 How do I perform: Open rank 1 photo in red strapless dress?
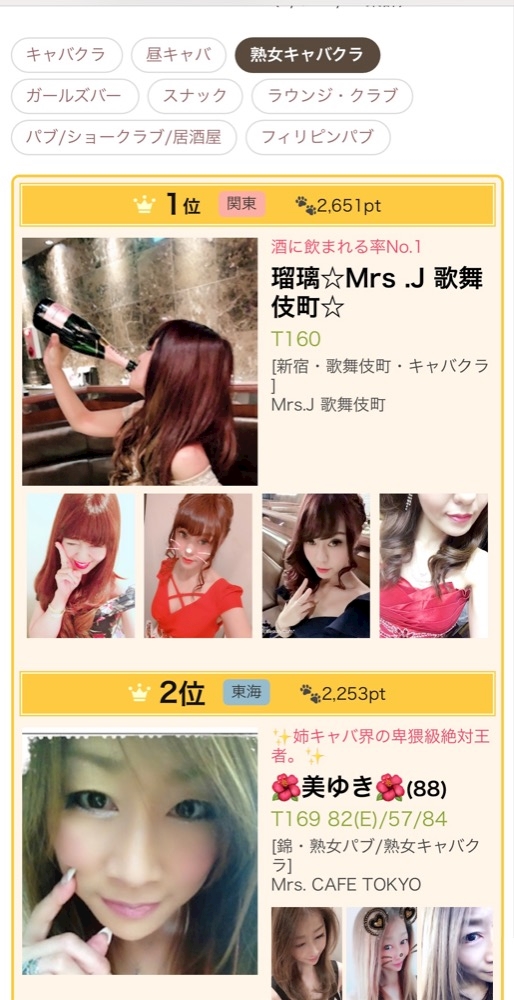coord(434,566)
